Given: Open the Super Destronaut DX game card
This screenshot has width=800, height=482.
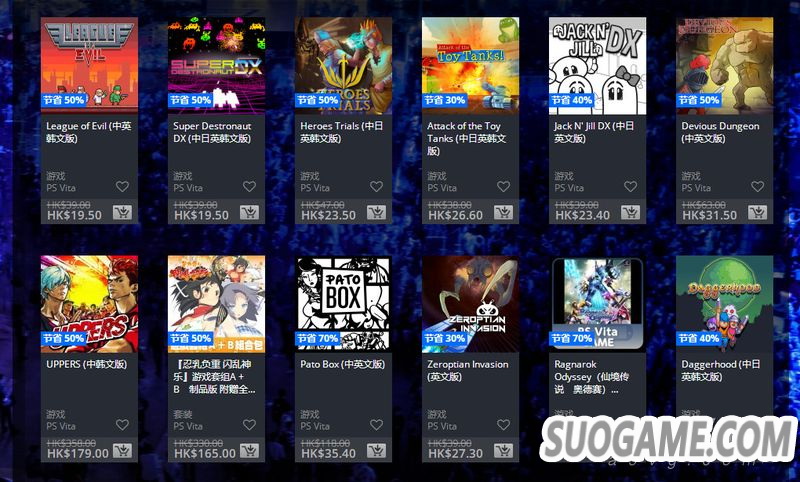Looking at the screenshot, I should pyautogui.click(x=216, y=64).
